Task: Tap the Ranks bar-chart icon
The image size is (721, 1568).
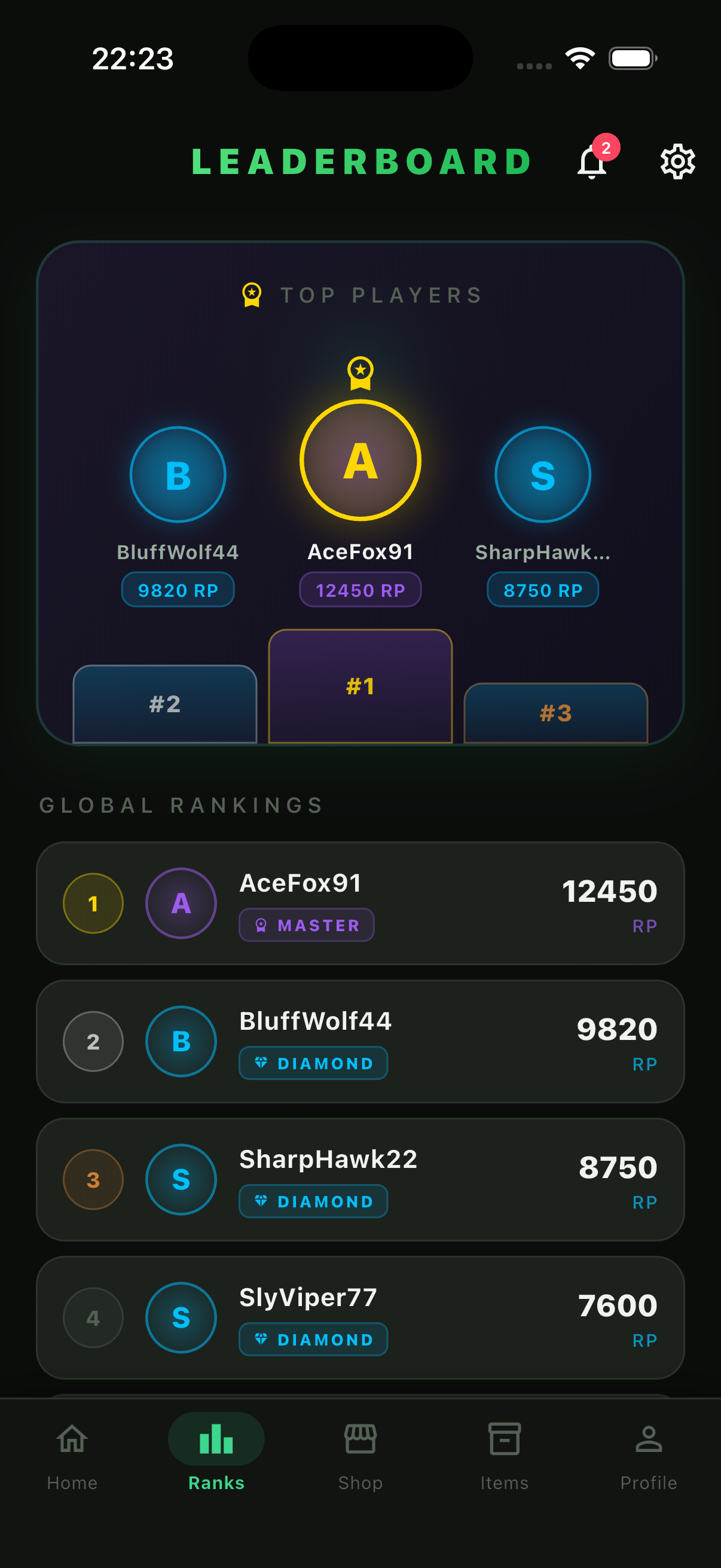Action: pyautogui.click(x=216, y=1439)
